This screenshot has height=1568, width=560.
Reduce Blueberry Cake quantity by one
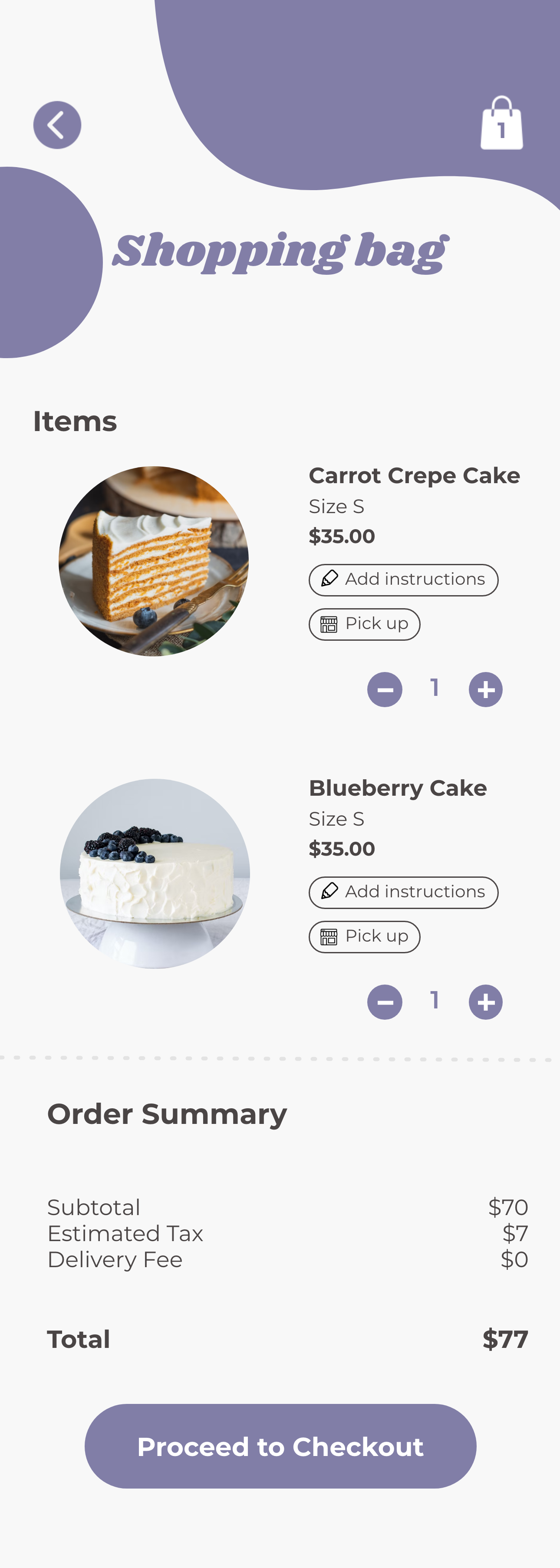pos(385,1002)
